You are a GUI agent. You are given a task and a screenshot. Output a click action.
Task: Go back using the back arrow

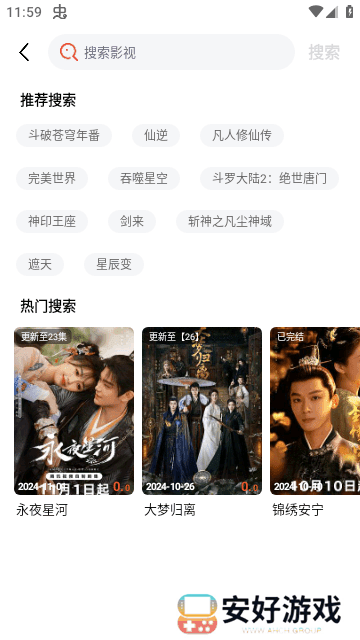click(24, 52)
